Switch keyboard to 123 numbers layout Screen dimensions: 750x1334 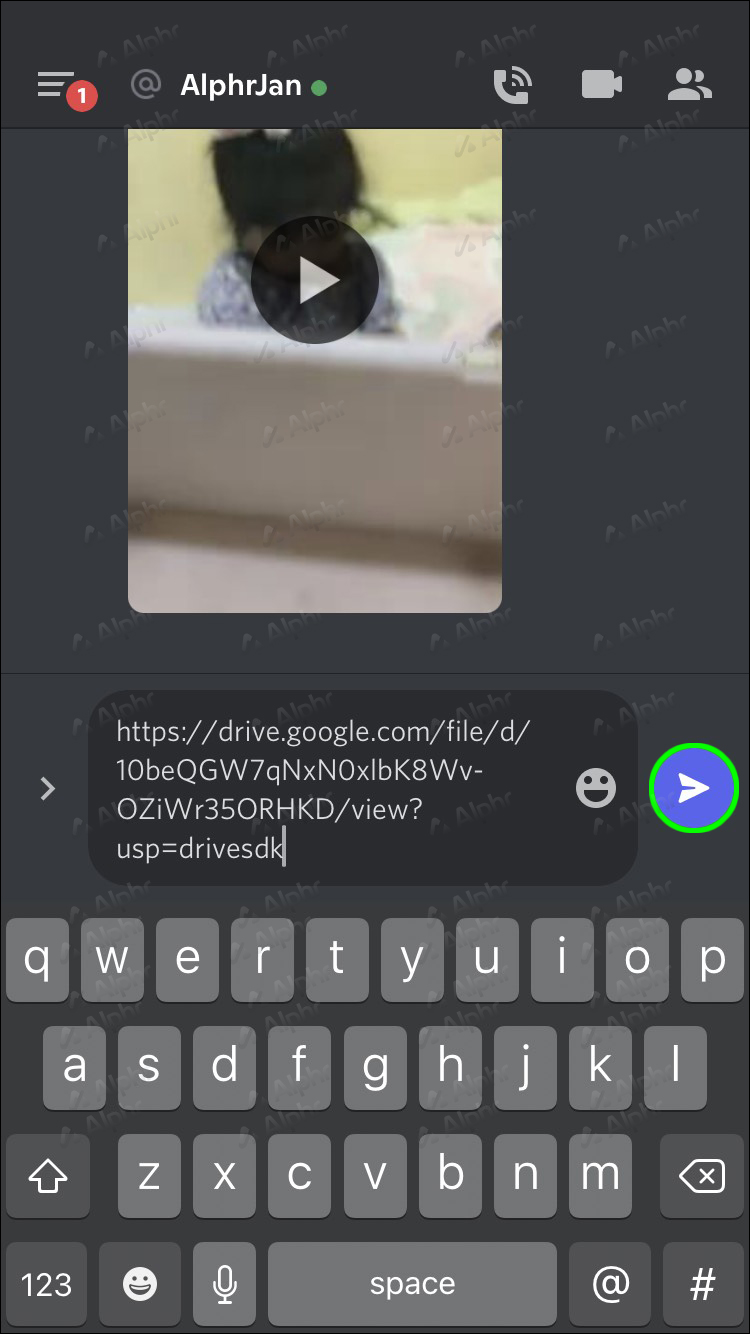coord(46,1284)
